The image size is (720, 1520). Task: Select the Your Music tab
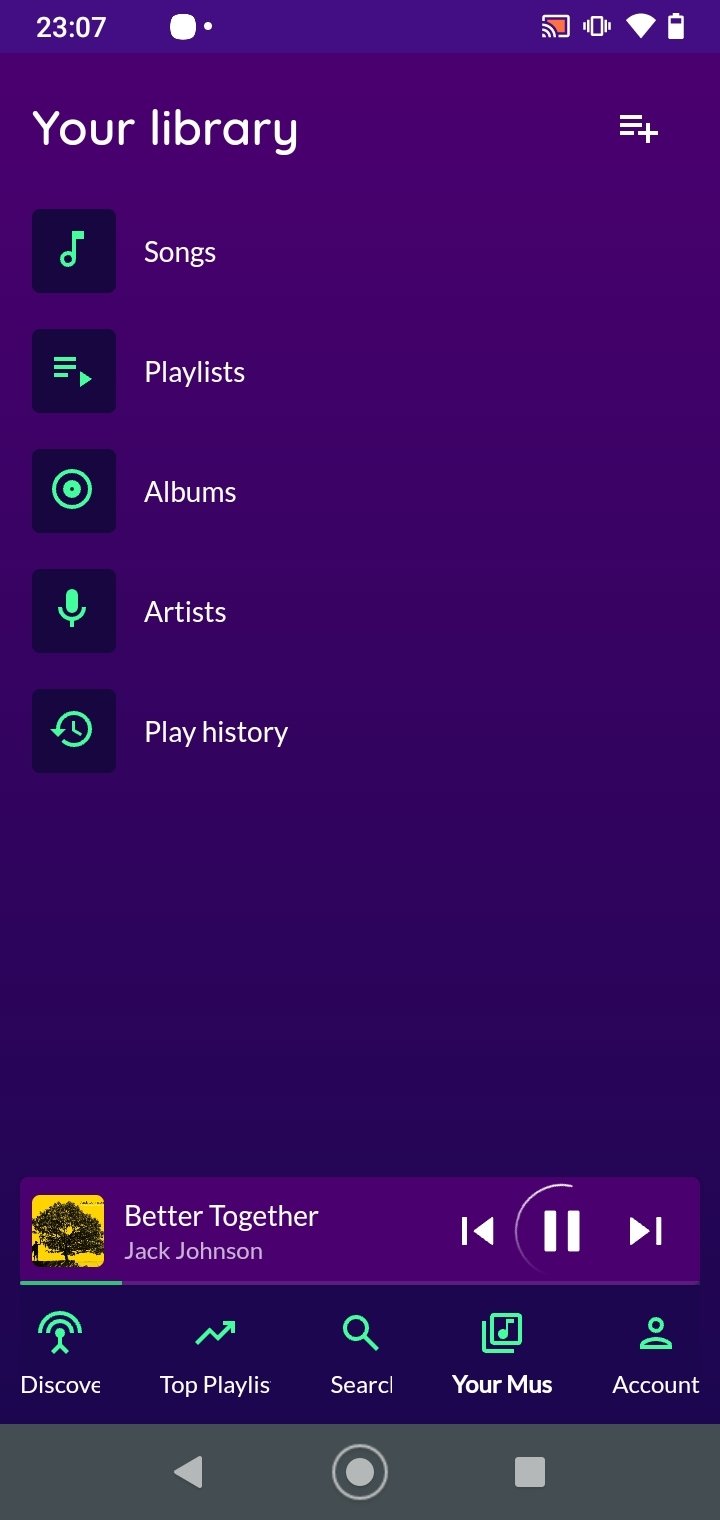[x=502, y=1355]
